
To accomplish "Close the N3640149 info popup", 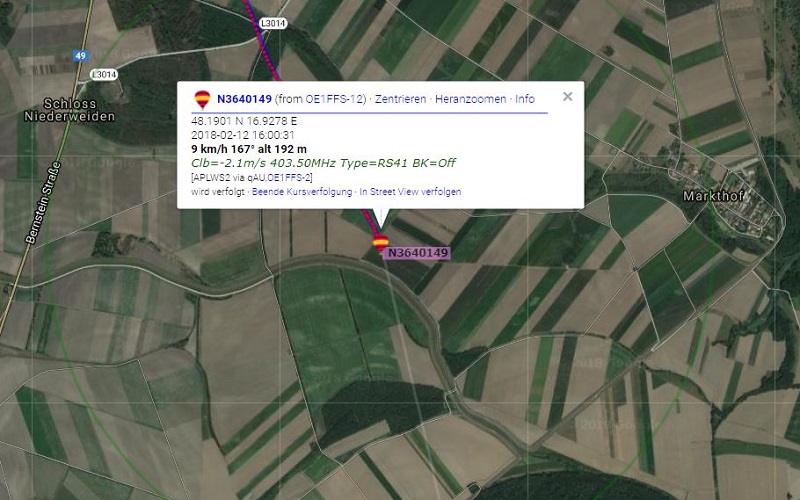I will tap(567, 97).
